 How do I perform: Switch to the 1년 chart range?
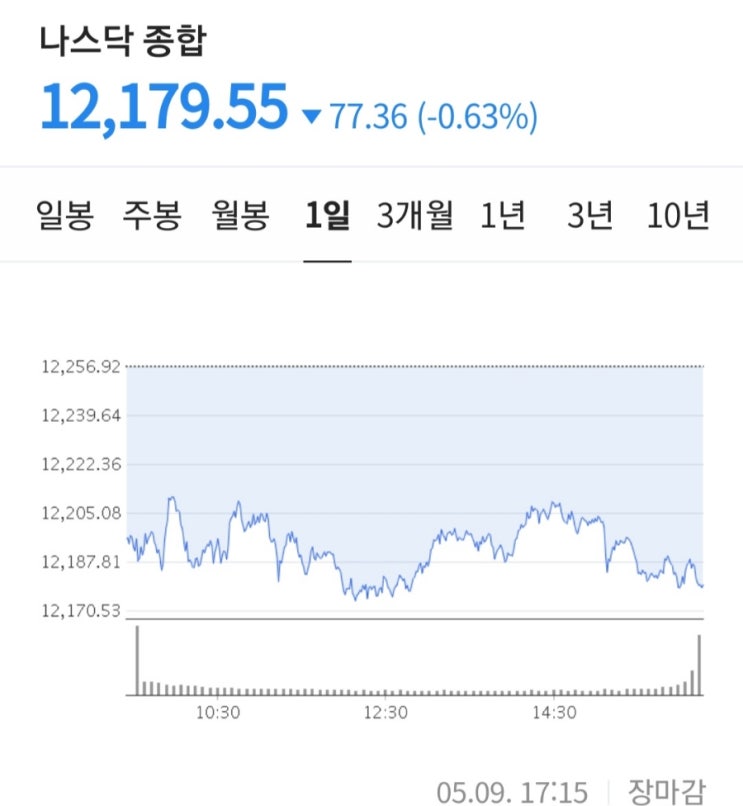click(503, 216)
